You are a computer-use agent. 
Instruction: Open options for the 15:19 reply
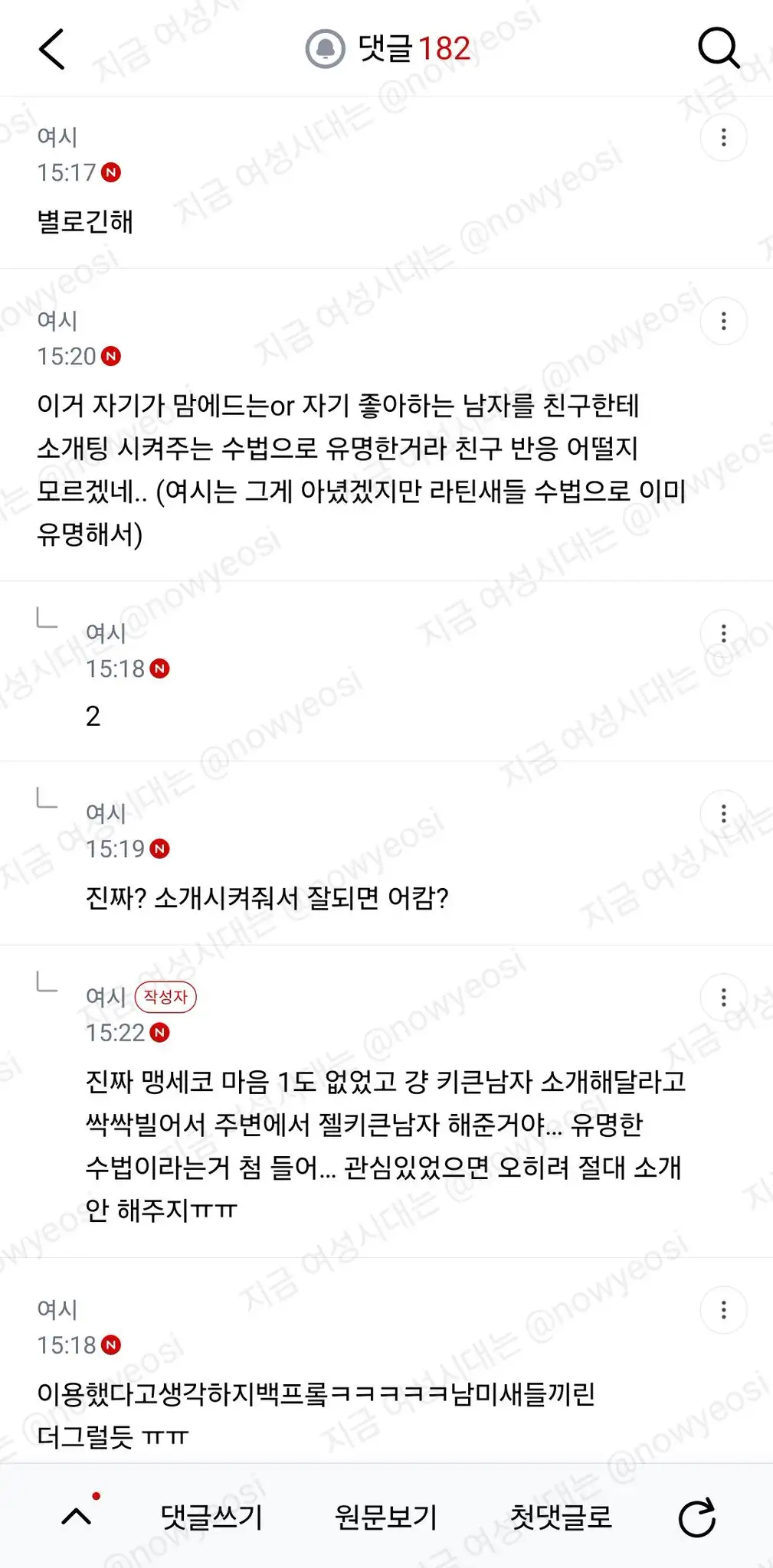[x=724, y=814]
